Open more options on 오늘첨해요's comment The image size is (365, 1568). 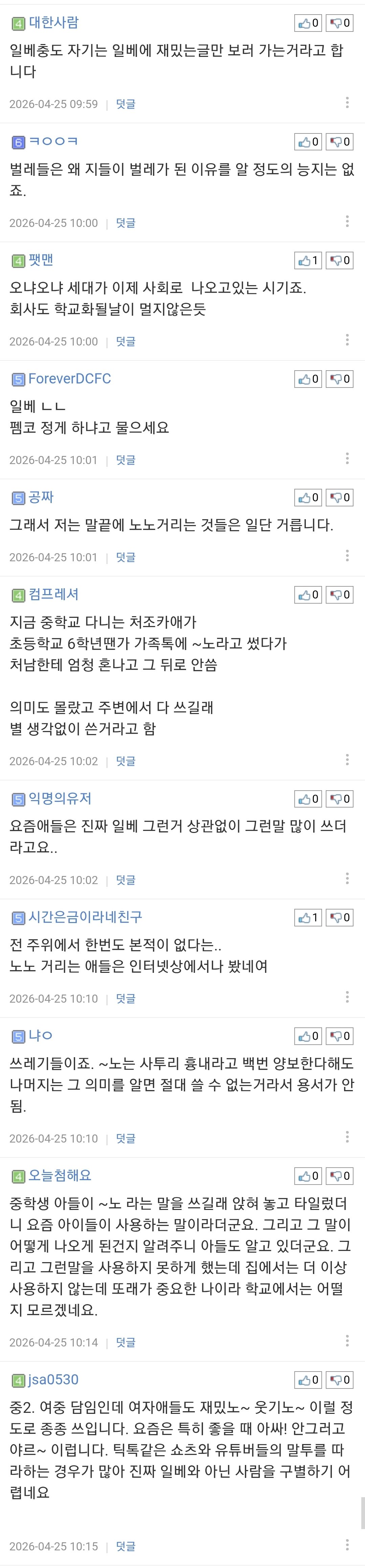tap(347, 1340)
